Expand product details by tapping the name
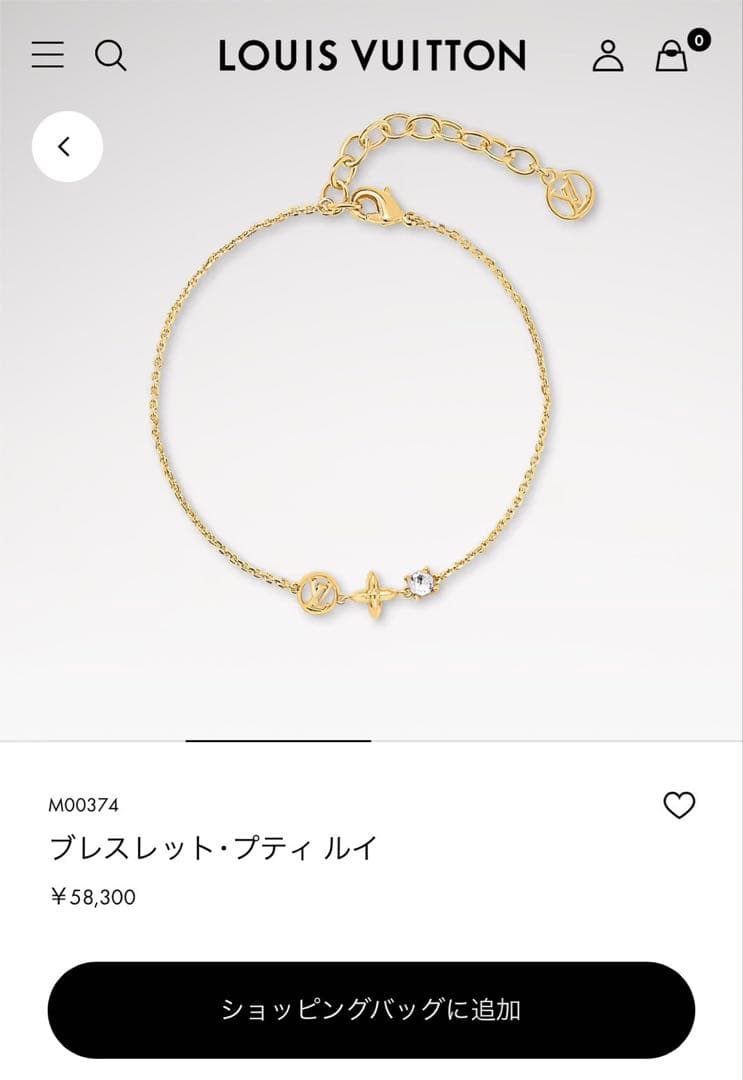The height and width of the screenshot is (1080, 743). point(215,846)
